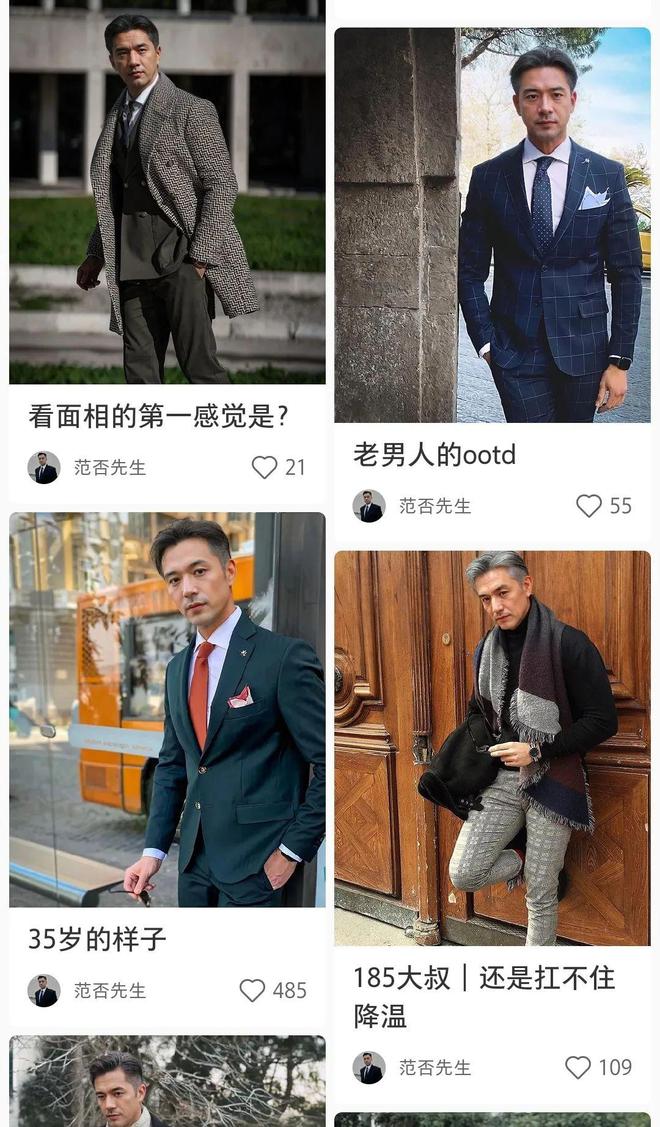
Task: View 范否先生's avatar under 看面相的第一感觉是?
Action: tap(44, 467)
